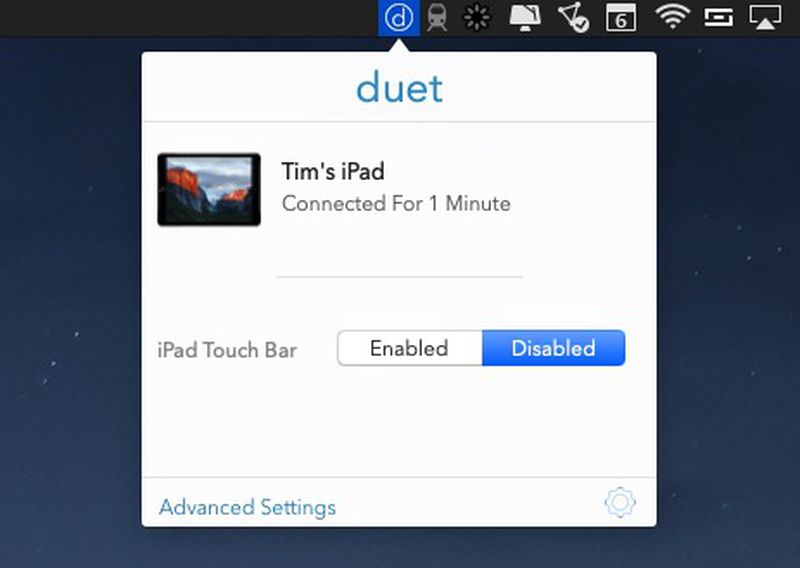
Task: Select Enabled for iPad Touch Bar
Action: click(x=409, y=349)
